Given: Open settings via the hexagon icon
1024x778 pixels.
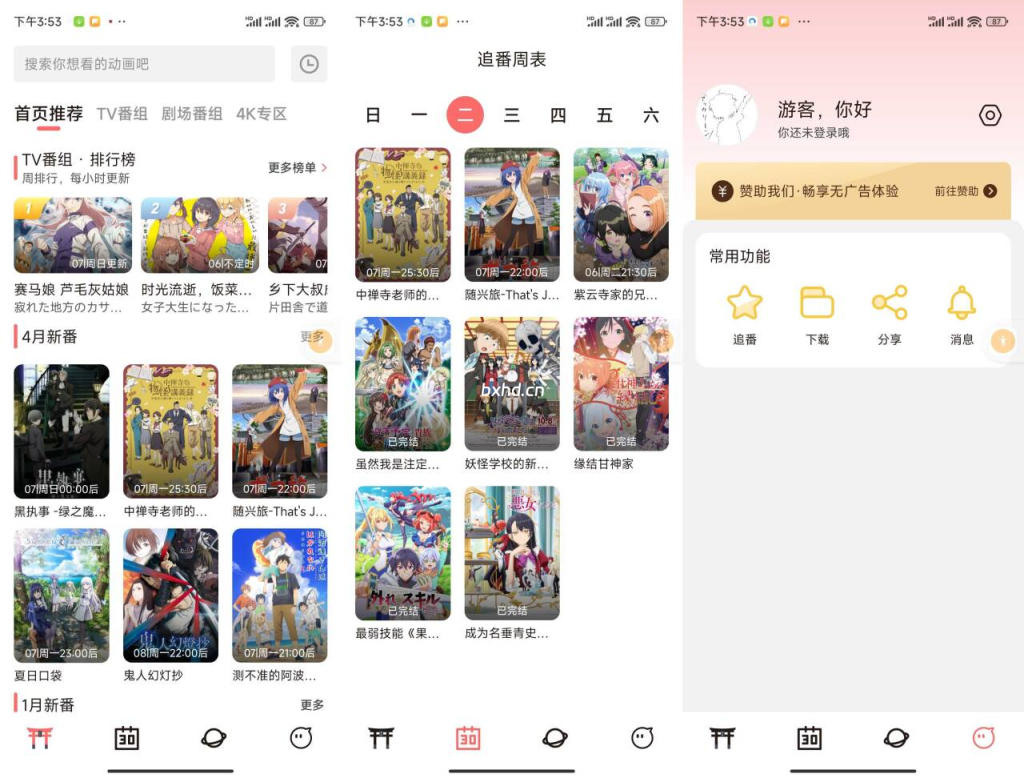Looking at the screenshot, I should tap(989, 116).
